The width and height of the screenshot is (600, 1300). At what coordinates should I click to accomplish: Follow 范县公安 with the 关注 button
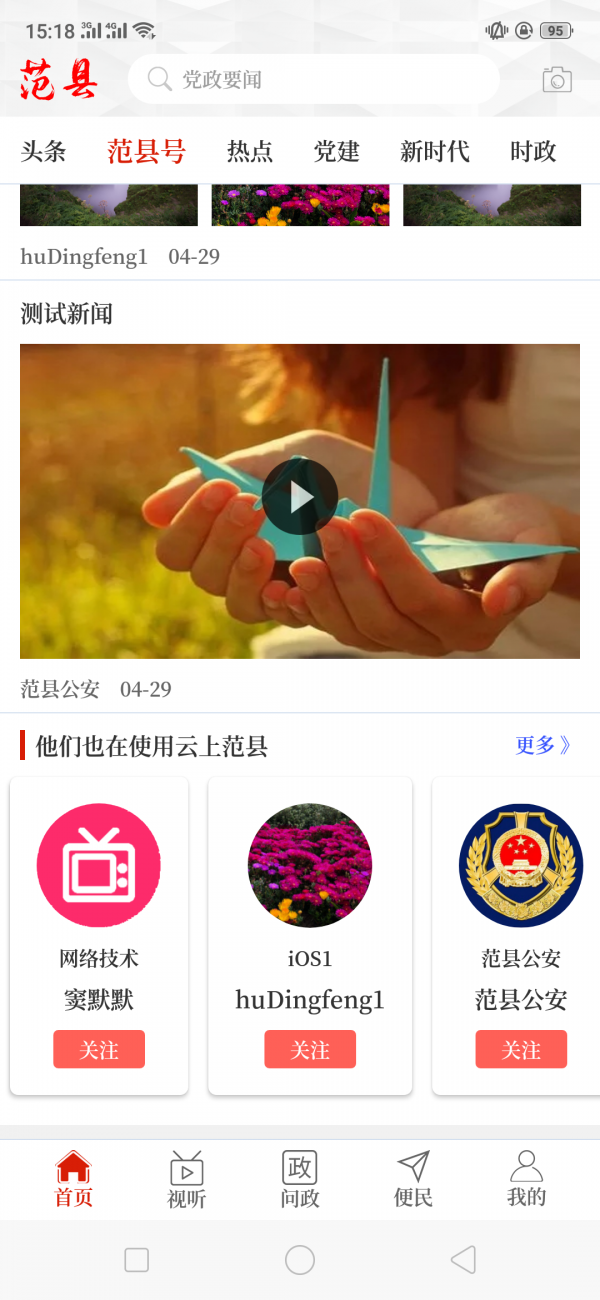[521, 1050]
